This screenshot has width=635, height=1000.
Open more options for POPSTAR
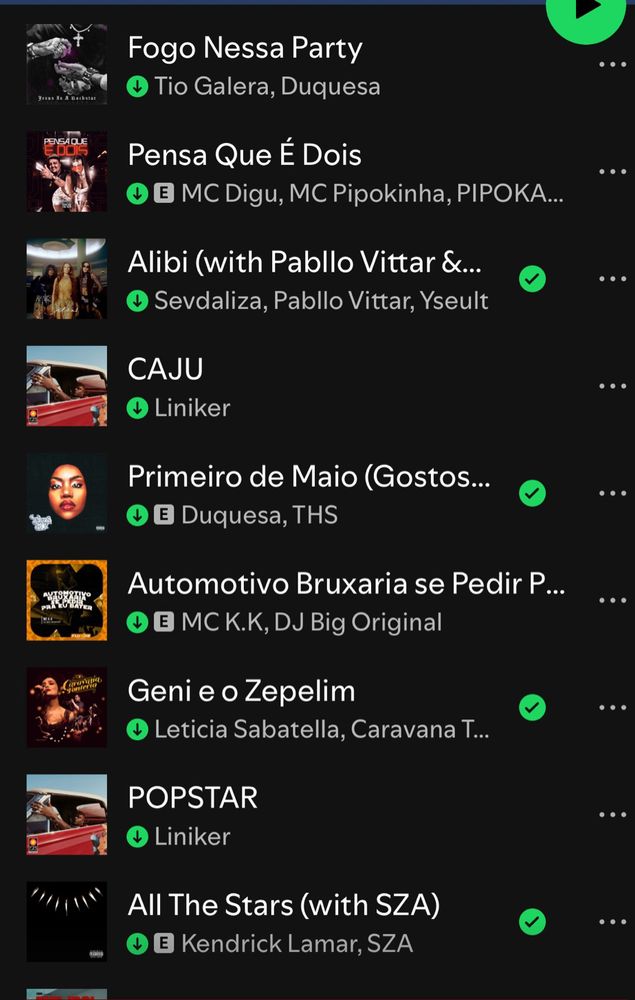[x=611, y=814]
